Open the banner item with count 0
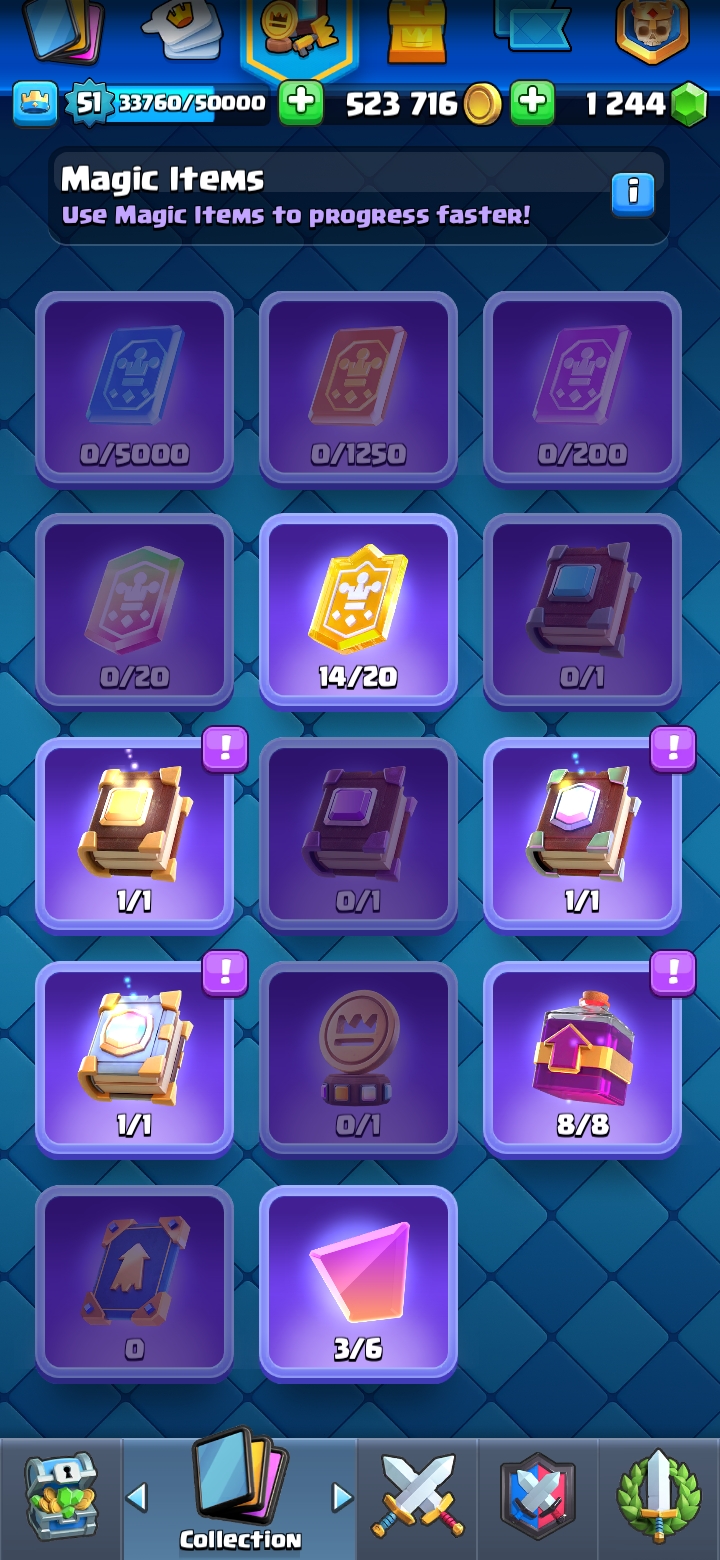The height and width of the screenshot is (1560, 720). [x=134, y=1281]
